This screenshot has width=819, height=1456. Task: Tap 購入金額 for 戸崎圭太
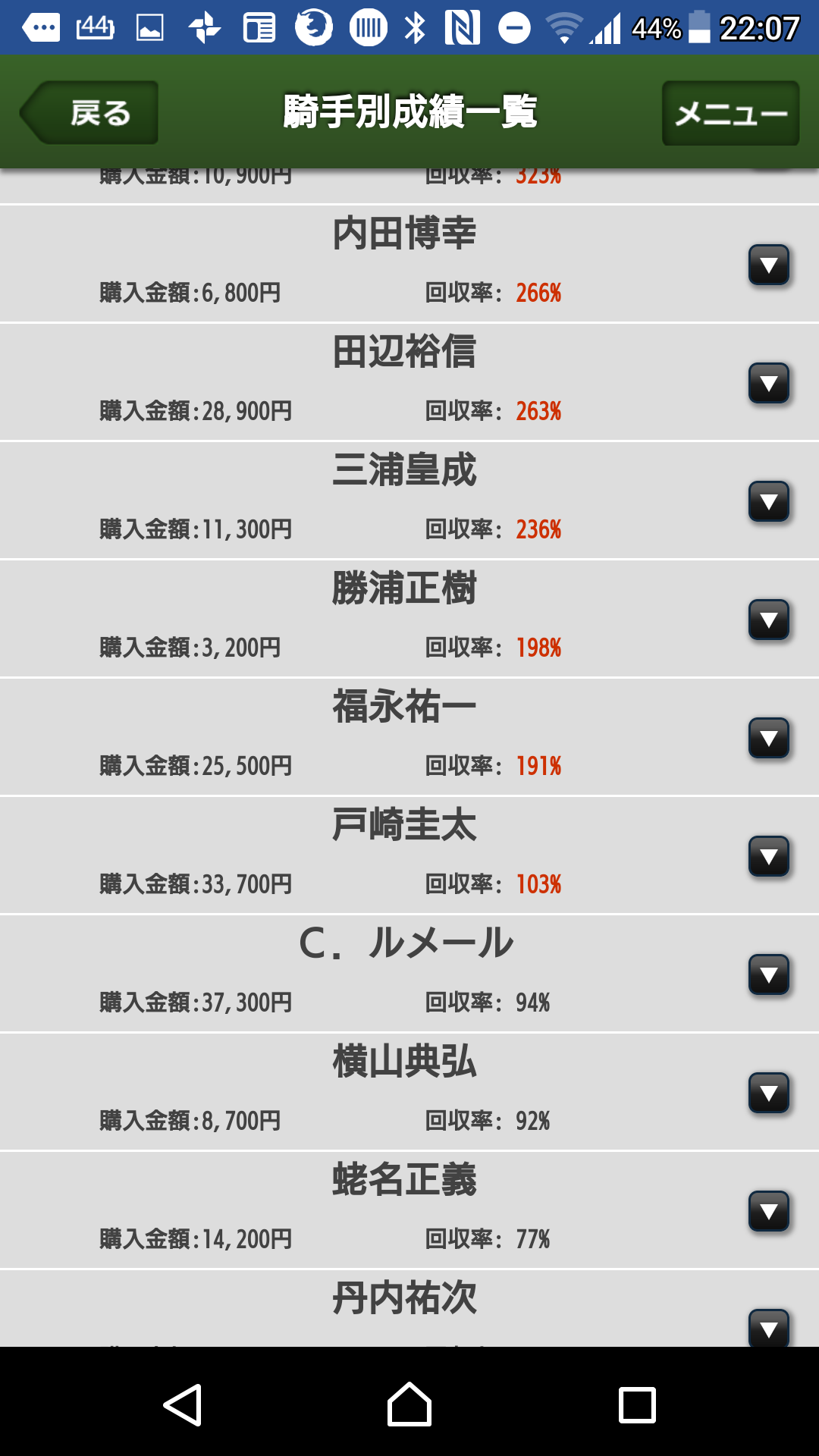click(195, 884)
